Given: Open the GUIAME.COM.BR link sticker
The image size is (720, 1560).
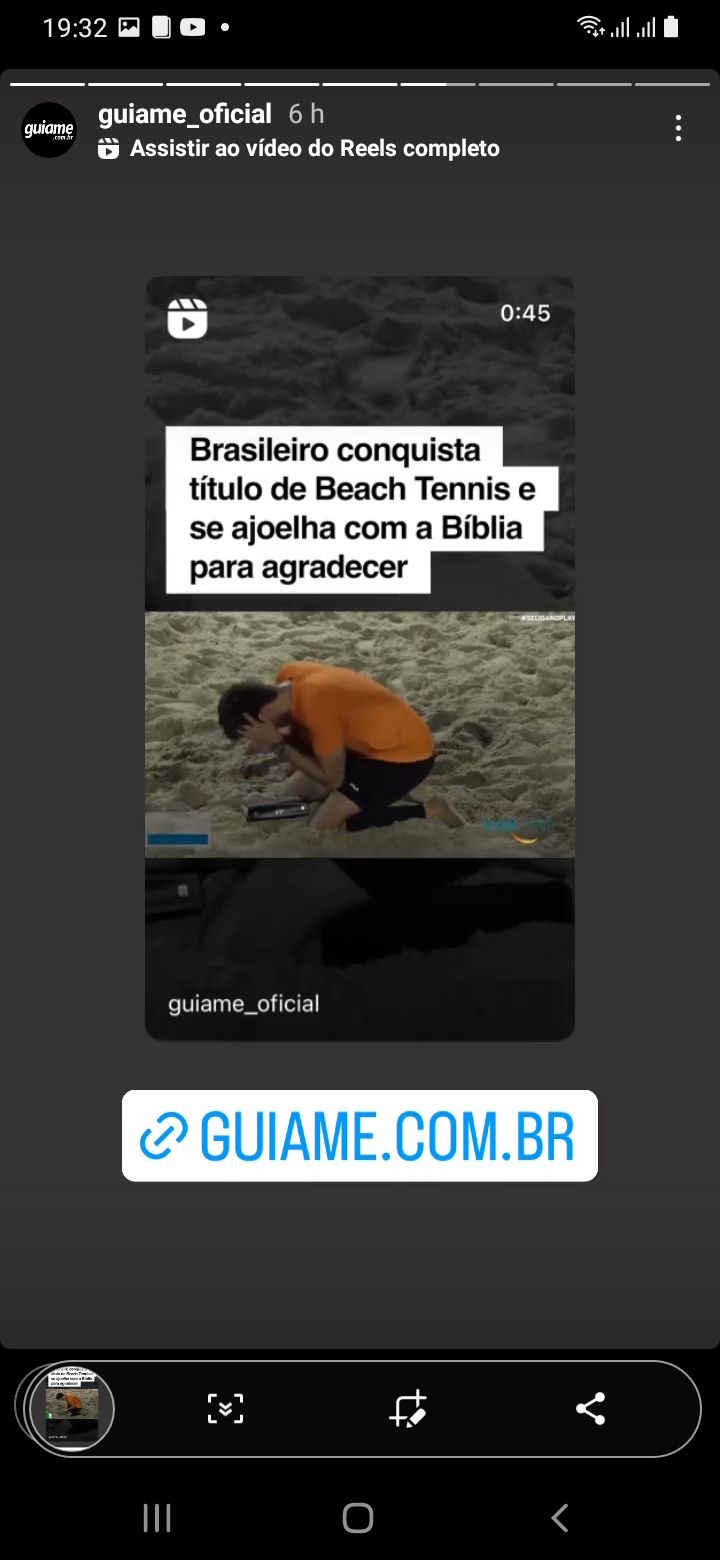Looking at the screenshot, I should click(360, 1136).
